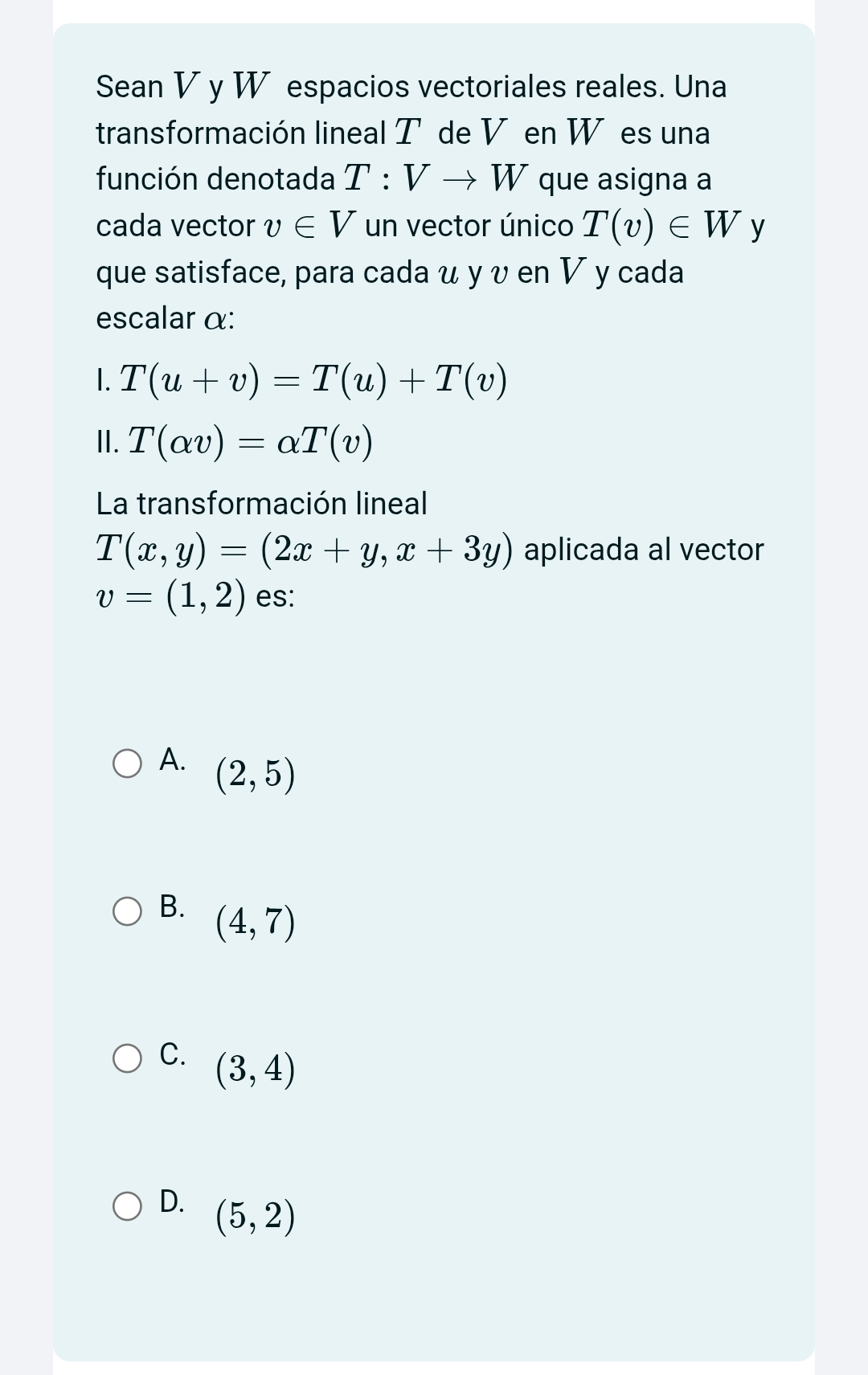This screenshot has height=1375, width=868.
Task: Click the word 'escalar α' in the text
Action: click(161, 317)
